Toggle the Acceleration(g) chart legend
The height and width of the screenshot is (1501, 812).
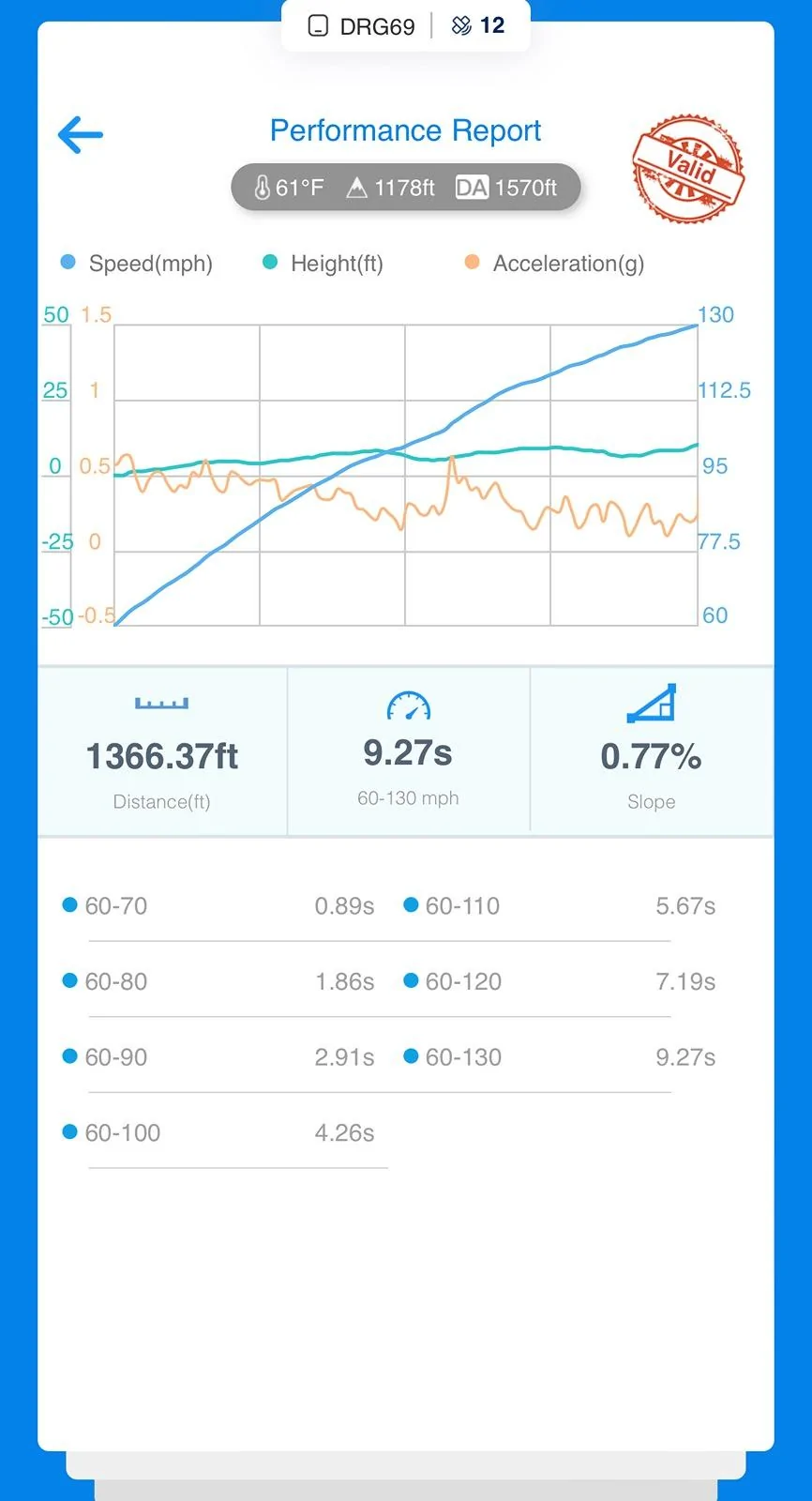click(x=554, y=264)
